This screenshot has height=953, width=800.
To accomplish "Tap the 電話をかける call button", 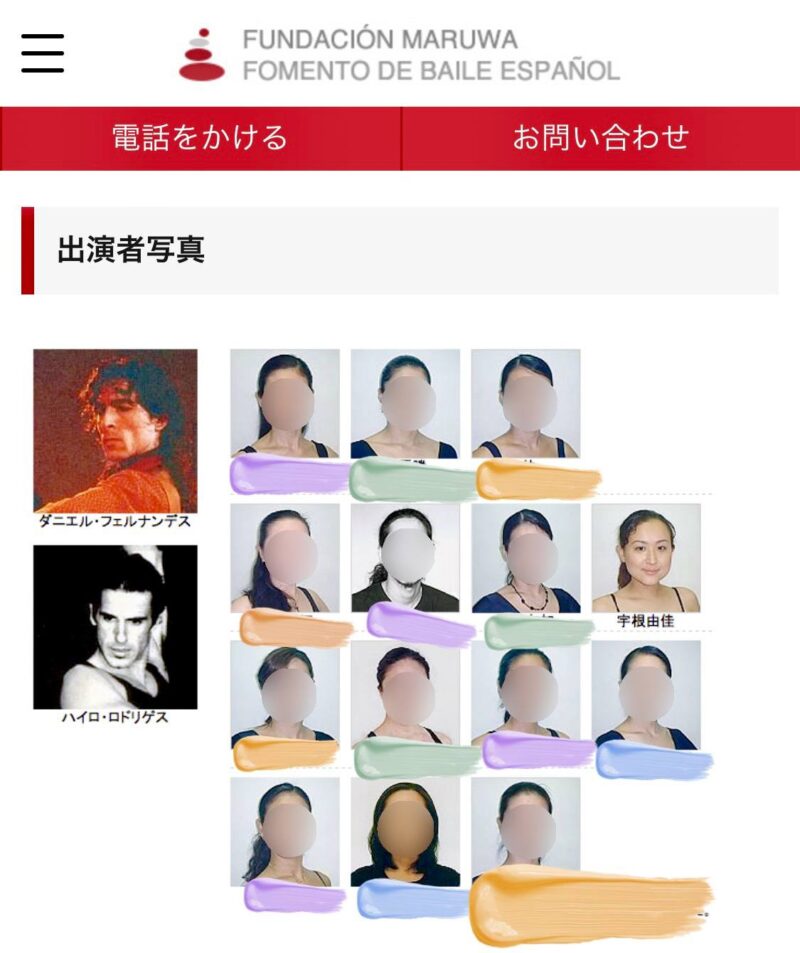I will coord(200,138).
